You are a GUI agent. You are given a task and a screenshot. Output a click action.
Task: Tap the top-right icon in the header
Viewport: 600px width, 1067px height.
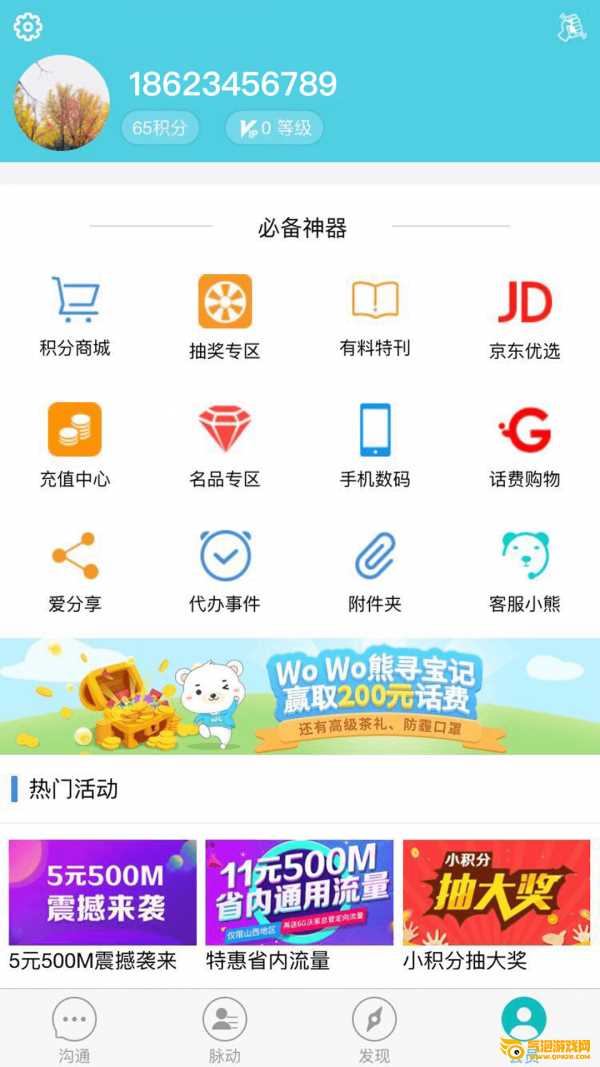pyautogui.click(x=571, y=27)
